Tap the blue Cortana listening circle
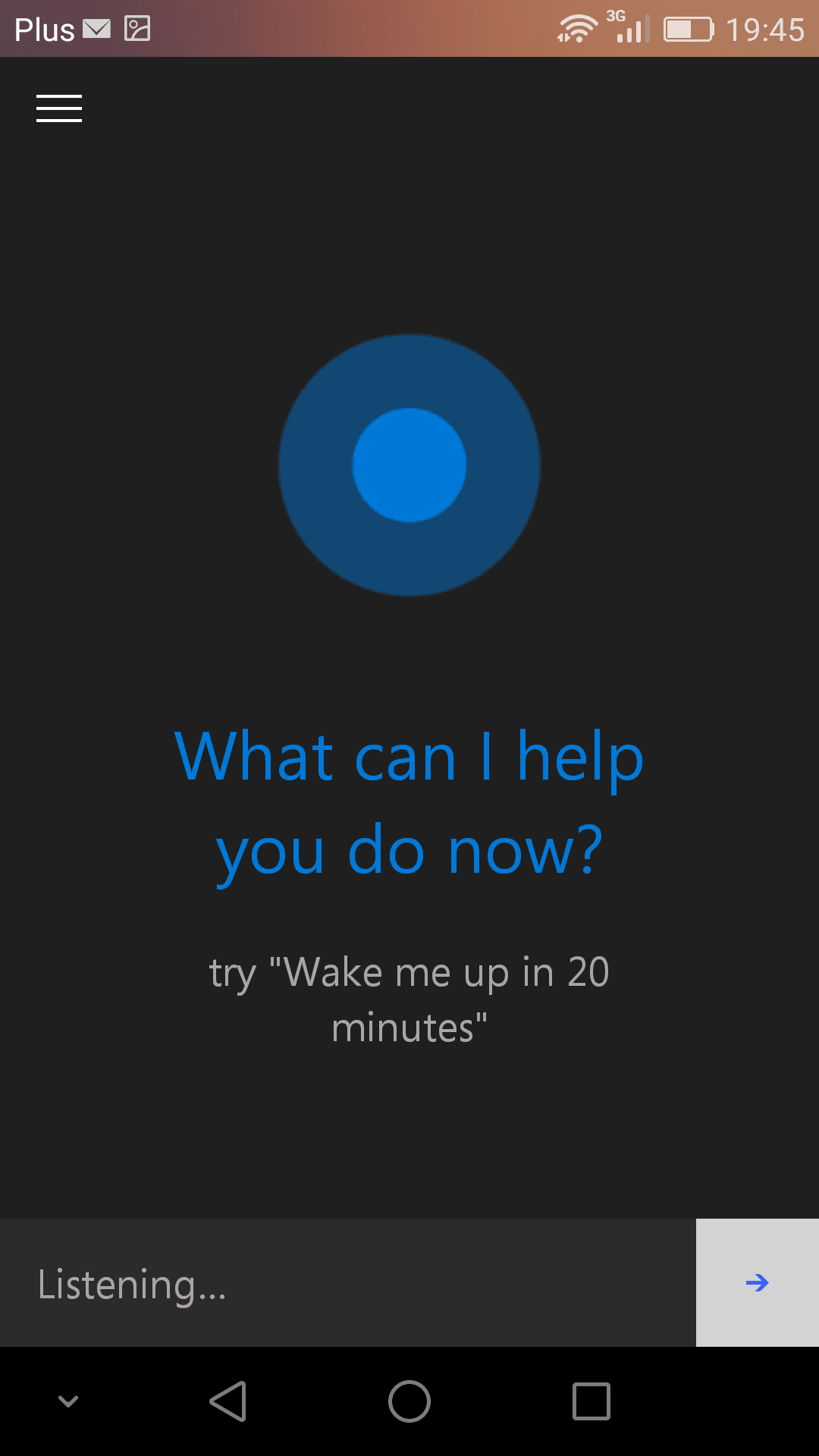 tap(409, 465)
